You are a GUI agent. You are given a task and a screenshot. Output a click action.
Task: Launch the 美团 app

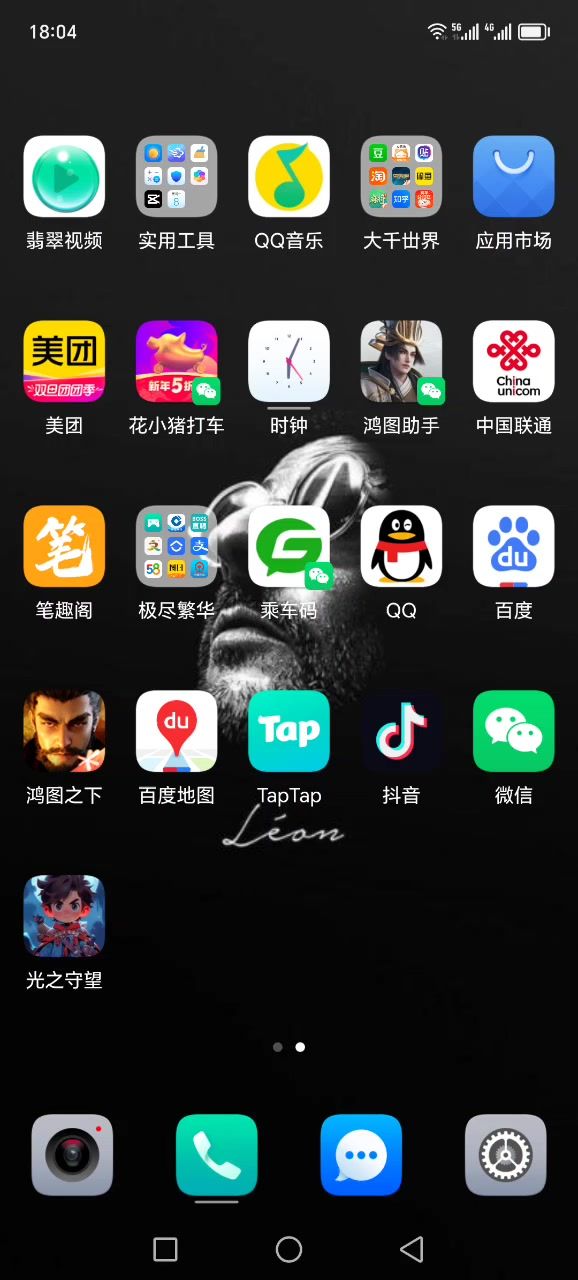tap(64, 362)
